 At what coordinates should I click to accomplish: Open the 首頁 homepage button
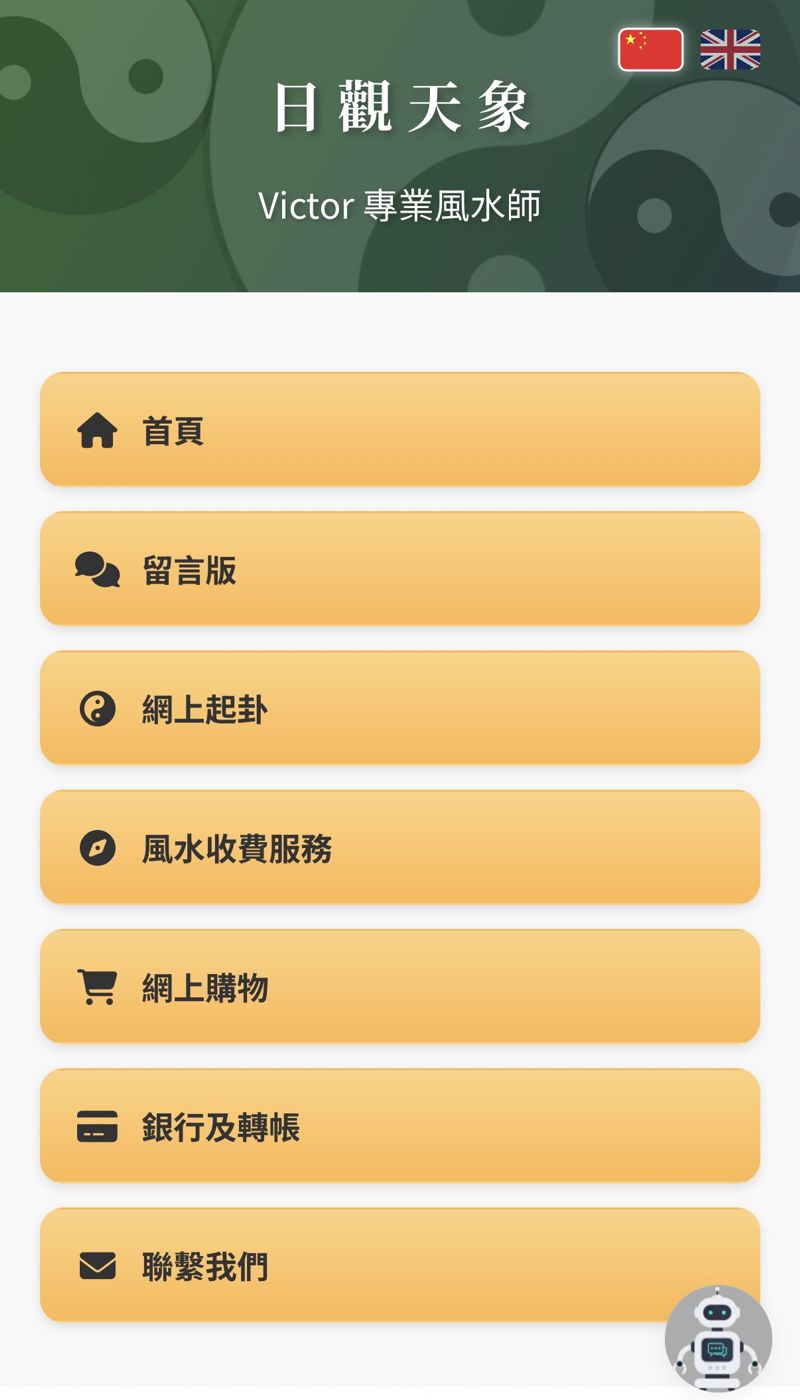point(400,430)
